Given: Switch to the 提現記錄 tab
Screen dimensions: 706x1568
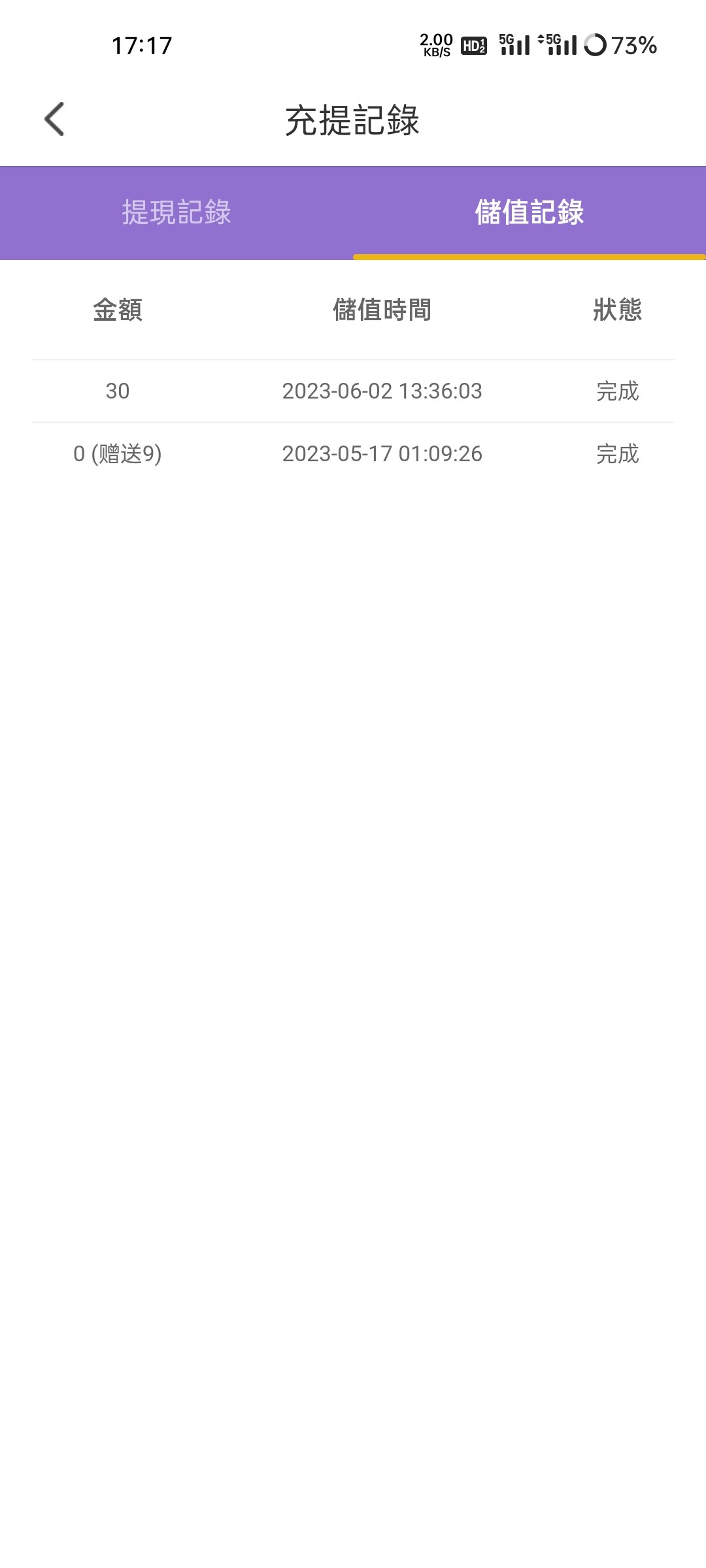Looking at the screenshot, I should [176, 212].
